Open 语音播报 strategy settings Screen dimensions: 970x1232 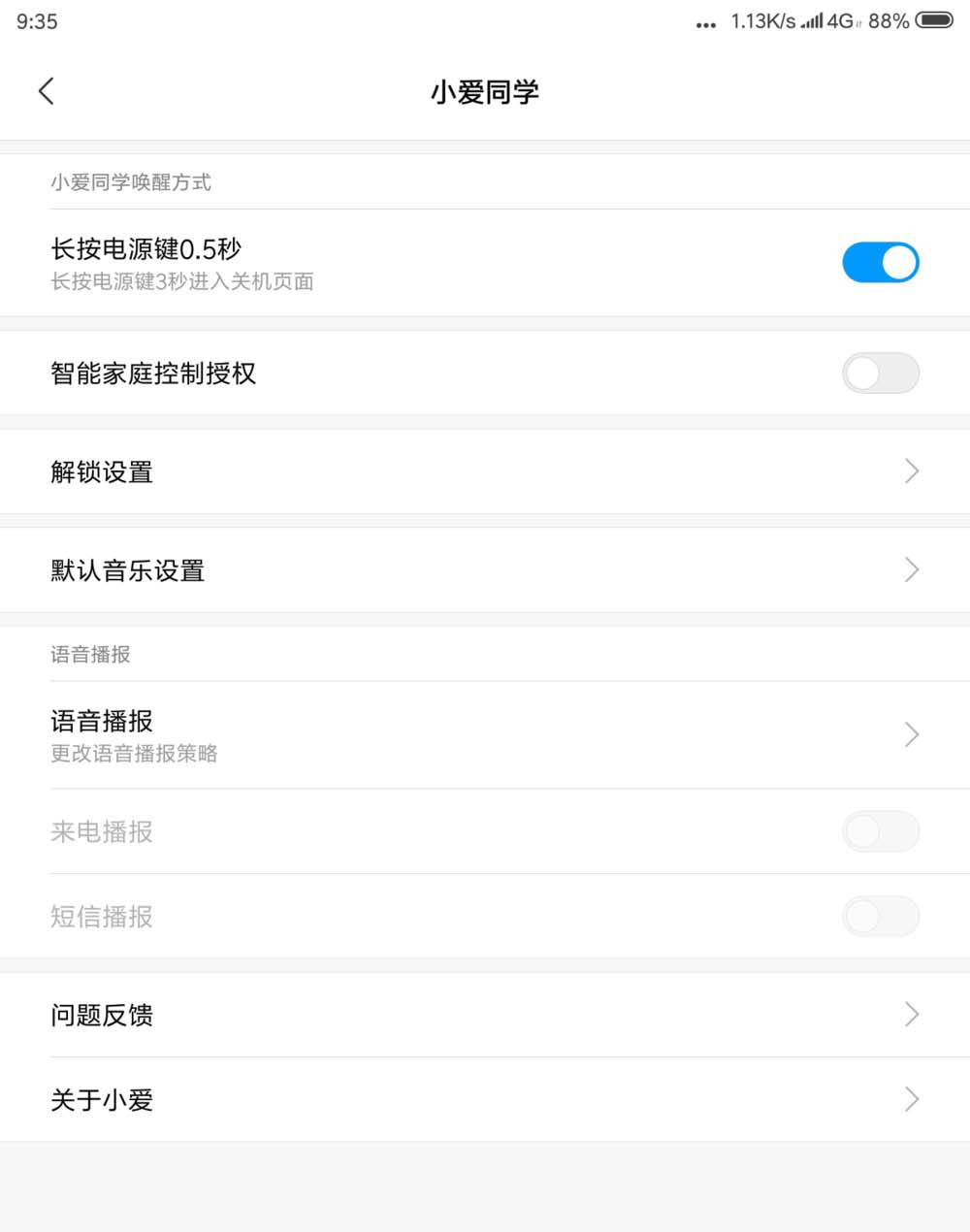pos(485,735)
